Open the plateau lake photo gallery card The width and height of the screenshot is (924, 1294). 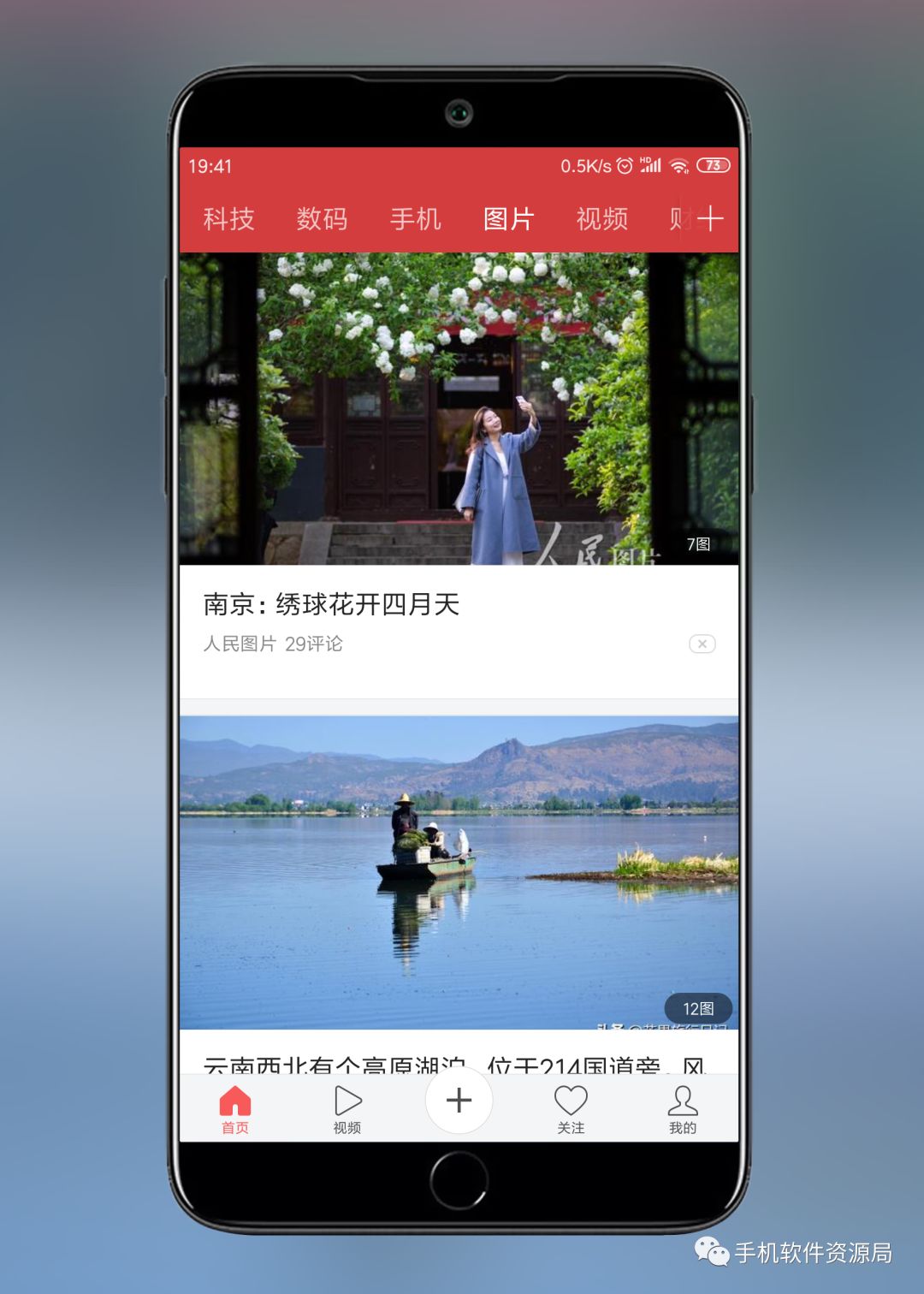point(459,873)
